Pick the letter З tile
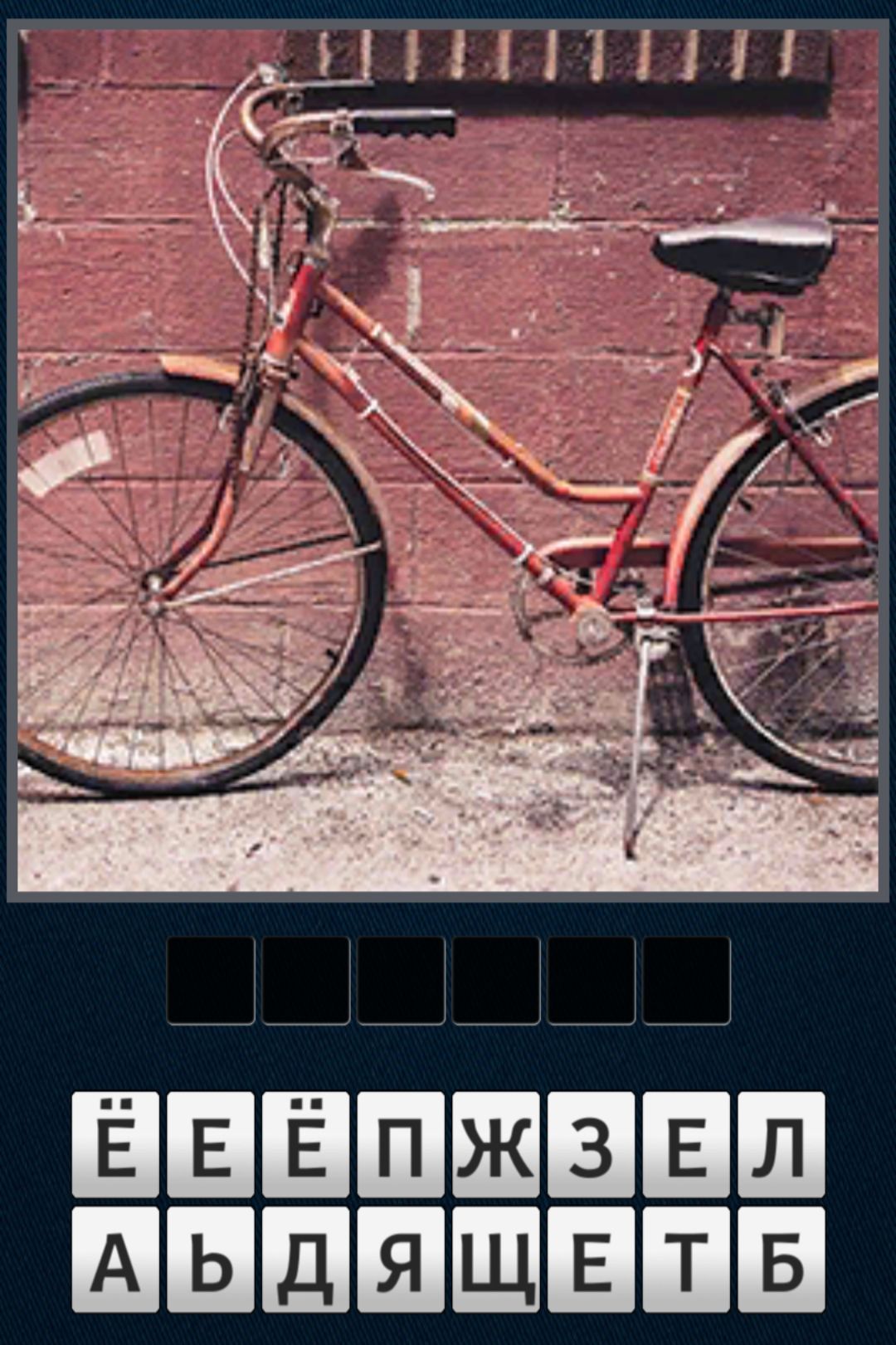This screenshot has width=896, height=1345. 591,1144
